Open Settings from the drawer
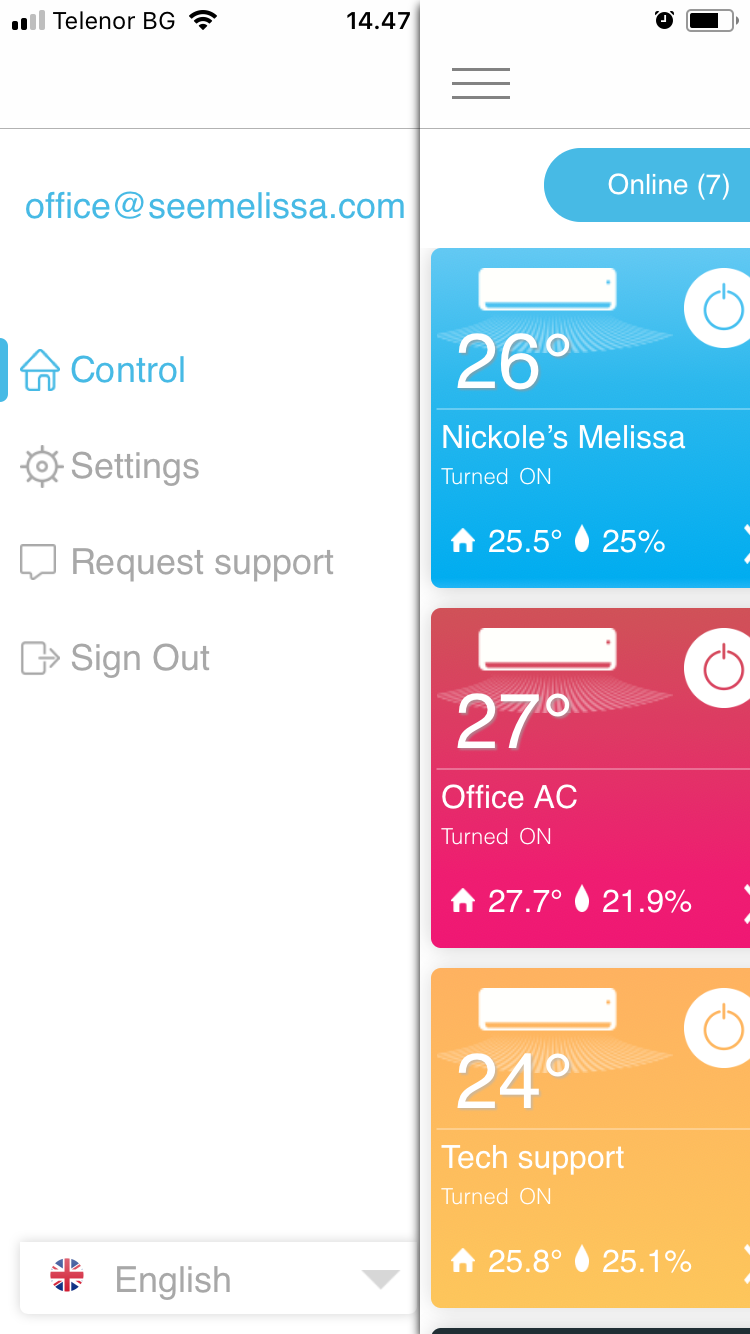 coord(110,466)
